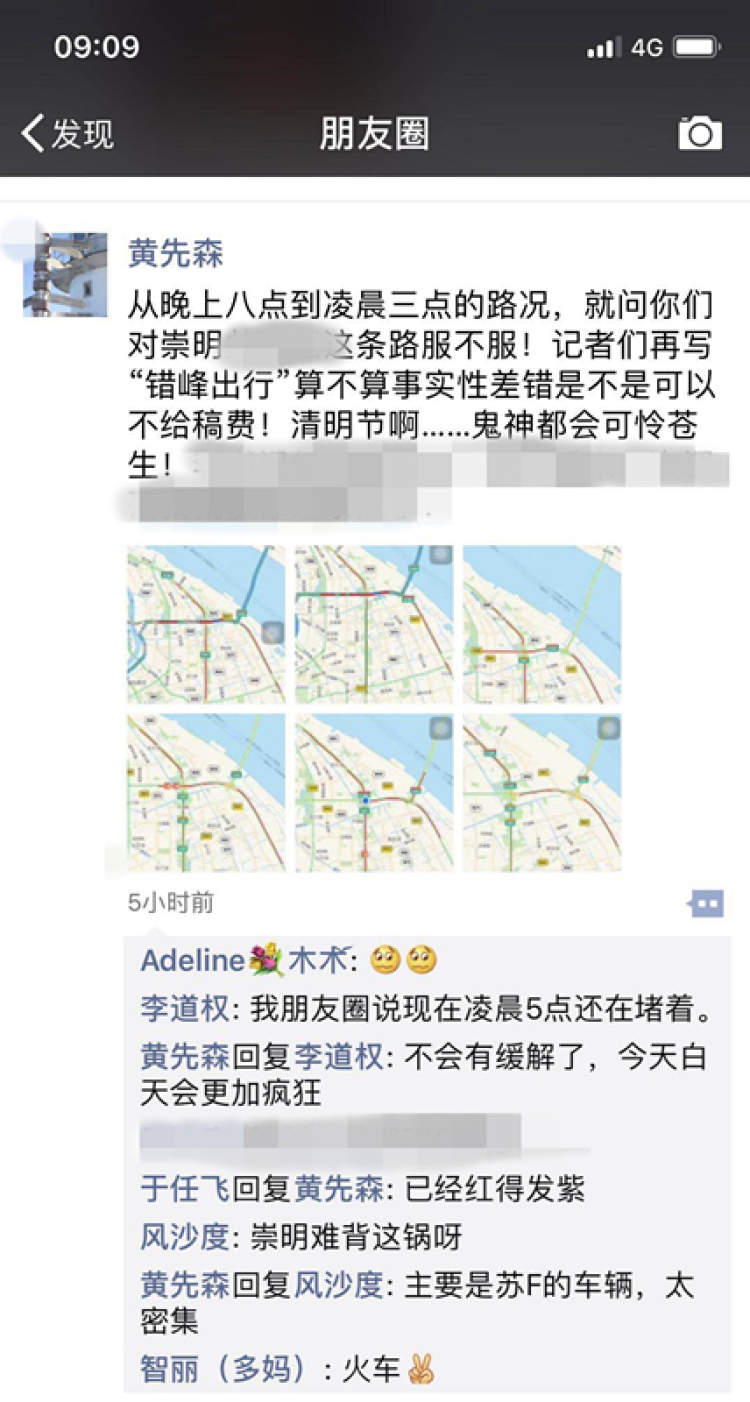Open 智丽（多妈）'s profile
Screen dimensions: 750x1402
coord(225,1369)
